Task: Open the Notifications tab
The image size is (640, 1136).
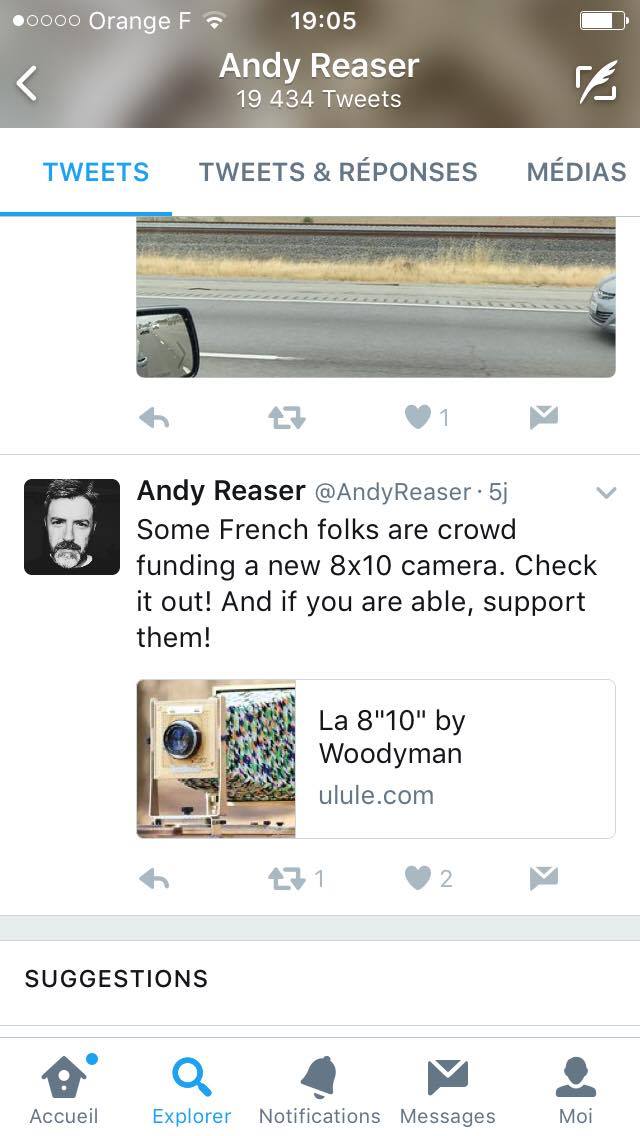Action: coord(319,1090)
